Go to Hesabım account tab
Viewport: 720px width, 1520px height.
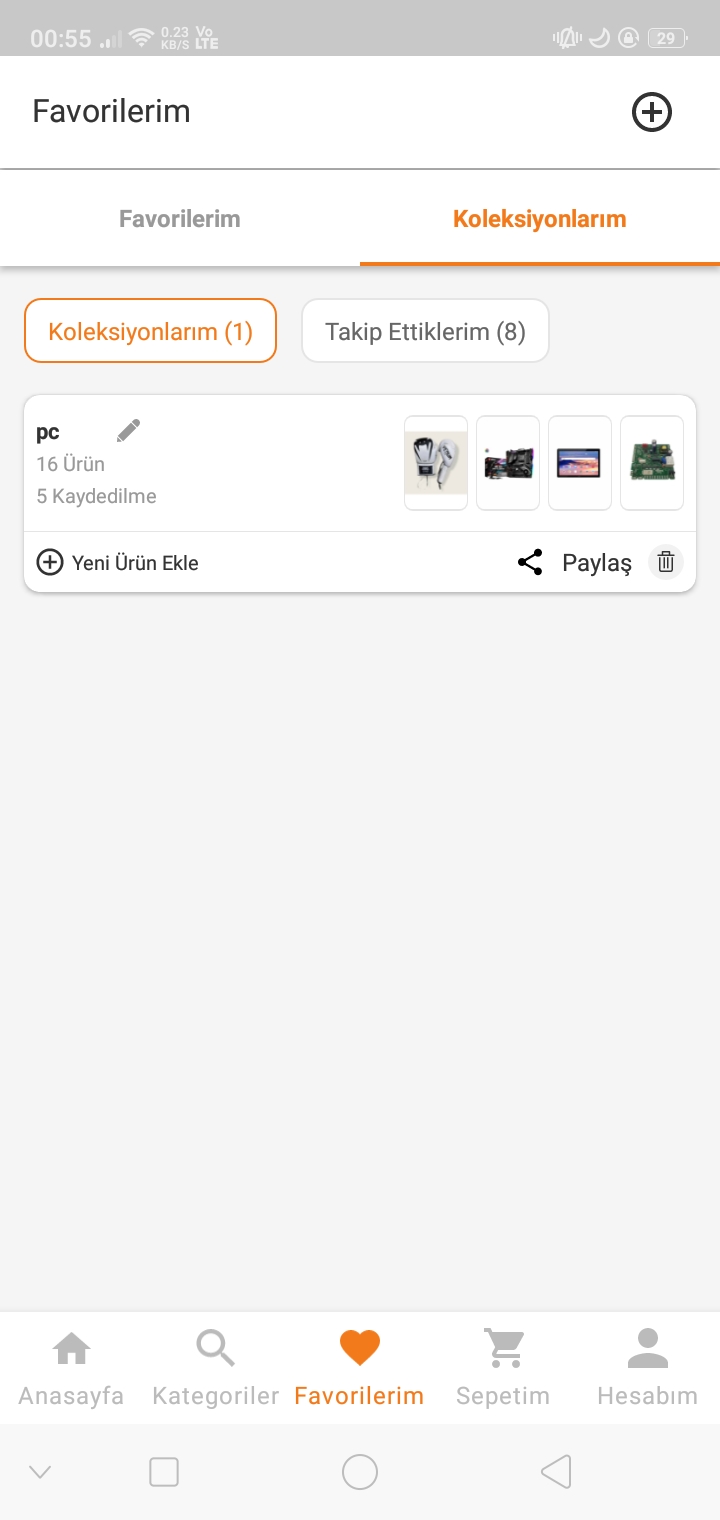click(647, 1367)
